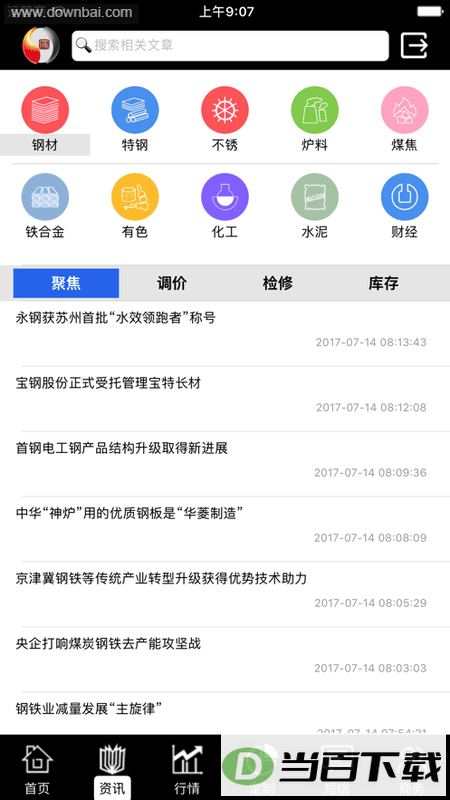Focus the article search field
450x800 pixels.
click(230, 45)
